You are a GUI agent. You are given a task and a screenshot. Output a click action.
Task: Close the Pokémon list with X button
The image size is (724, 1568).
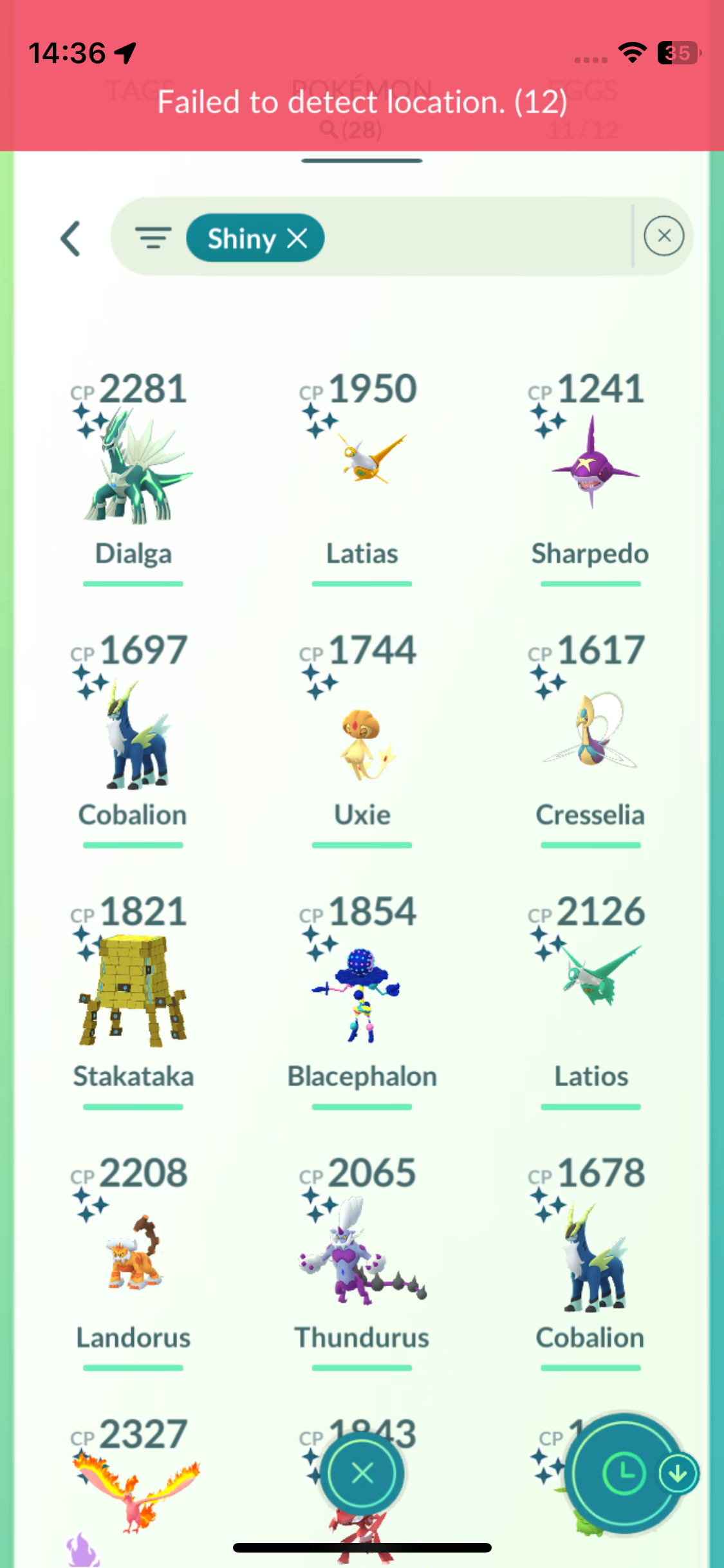click(362, 1473)
